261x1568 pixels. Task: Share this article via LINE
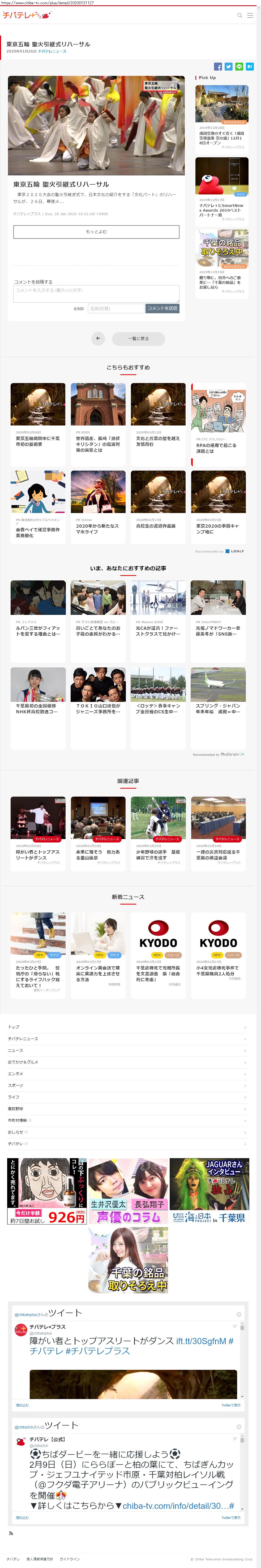pos(239,67)
